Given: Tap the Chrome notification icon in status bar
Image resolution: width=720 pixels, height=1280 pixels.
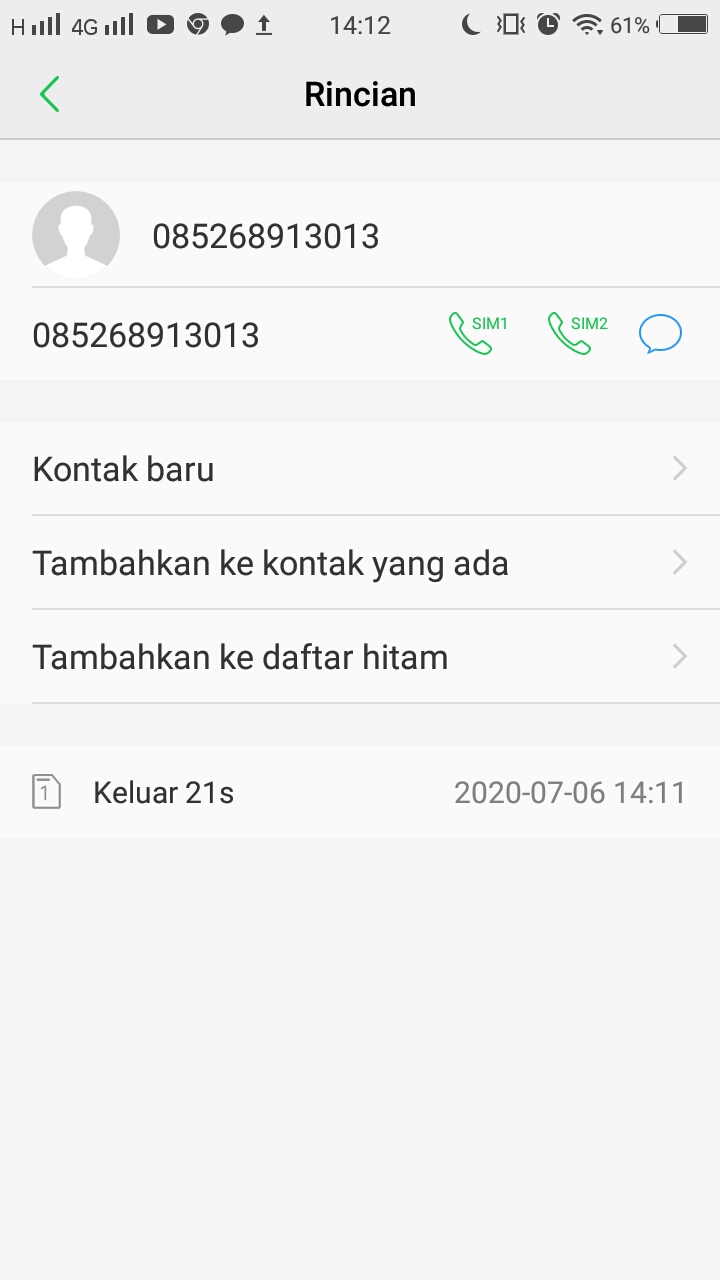Looking at the screenshot, I should click(195, 24).
